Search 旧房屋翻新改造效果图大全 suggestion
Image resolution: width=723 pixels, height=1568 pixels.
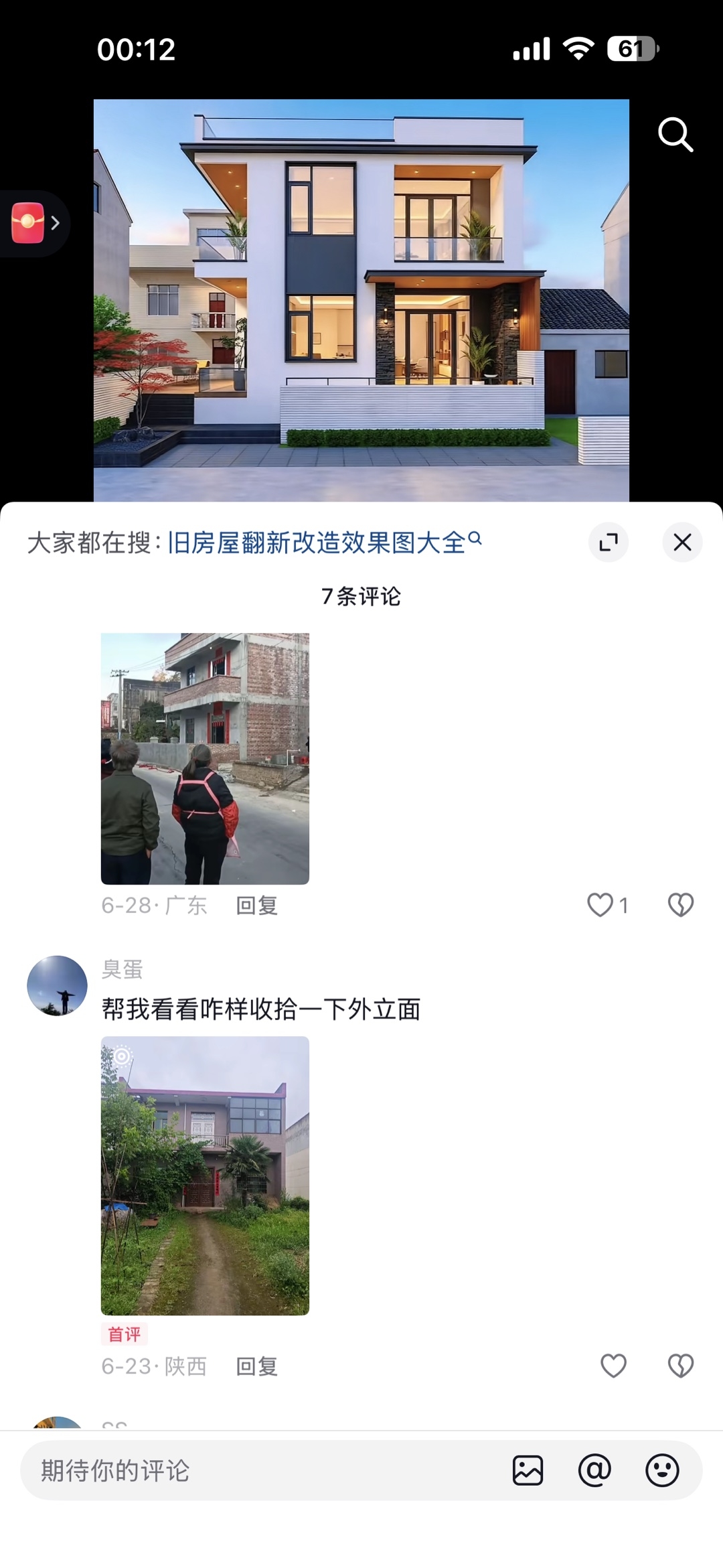pyautogui.click(x=324, y=542)
